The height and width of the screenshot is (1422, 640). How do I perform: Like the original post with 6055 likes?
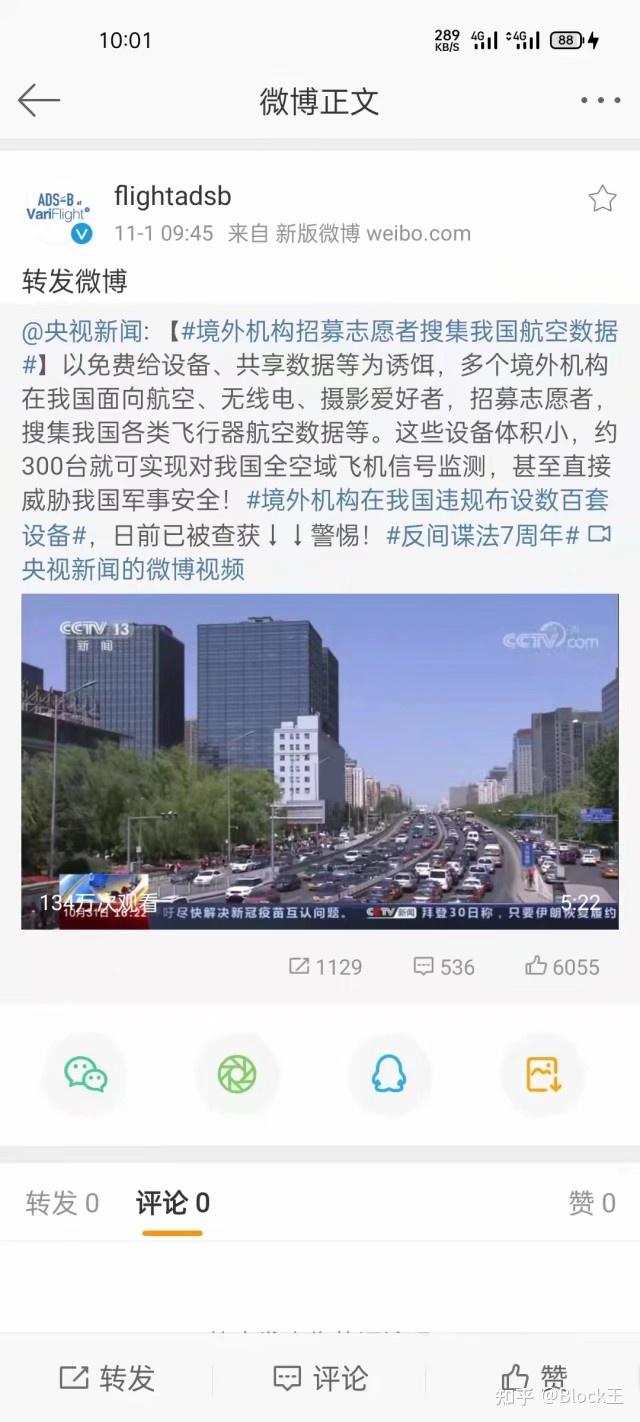point(562,966)
